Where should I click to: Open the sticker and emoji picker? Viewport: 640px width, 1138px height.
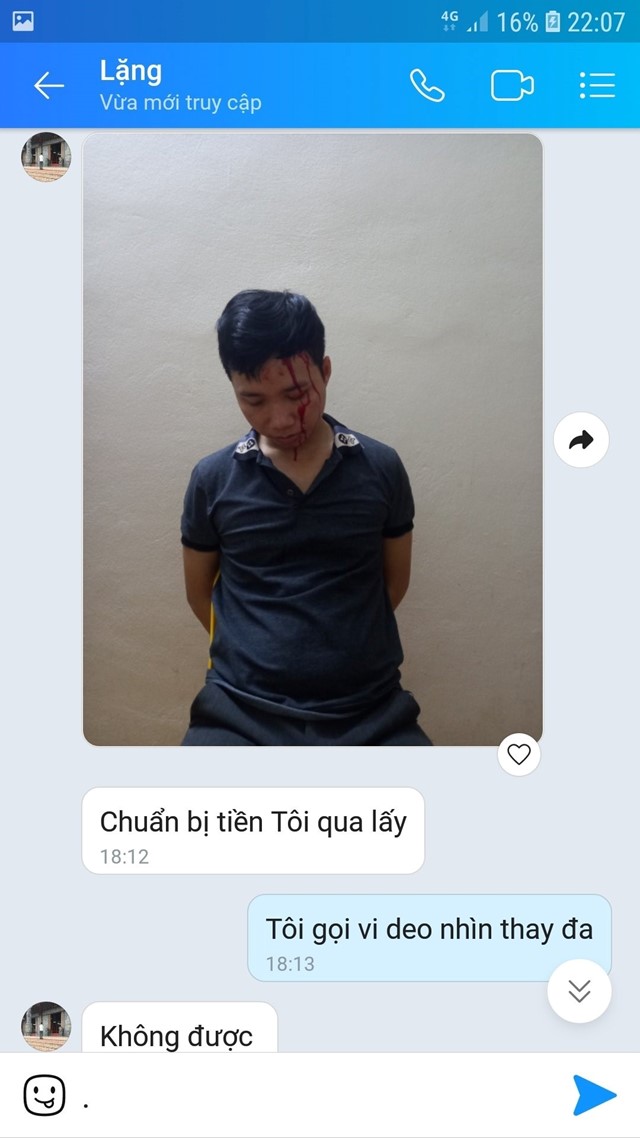tap(43, 1096)
